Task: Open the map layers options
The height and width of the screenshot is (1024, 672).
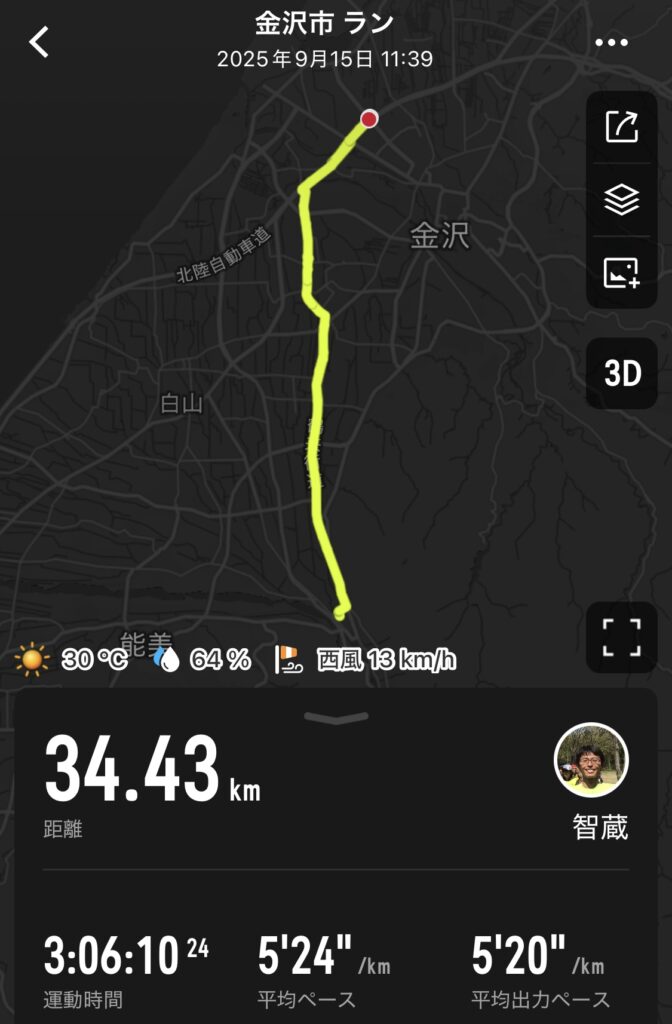Action: click(x=621, y=200)
